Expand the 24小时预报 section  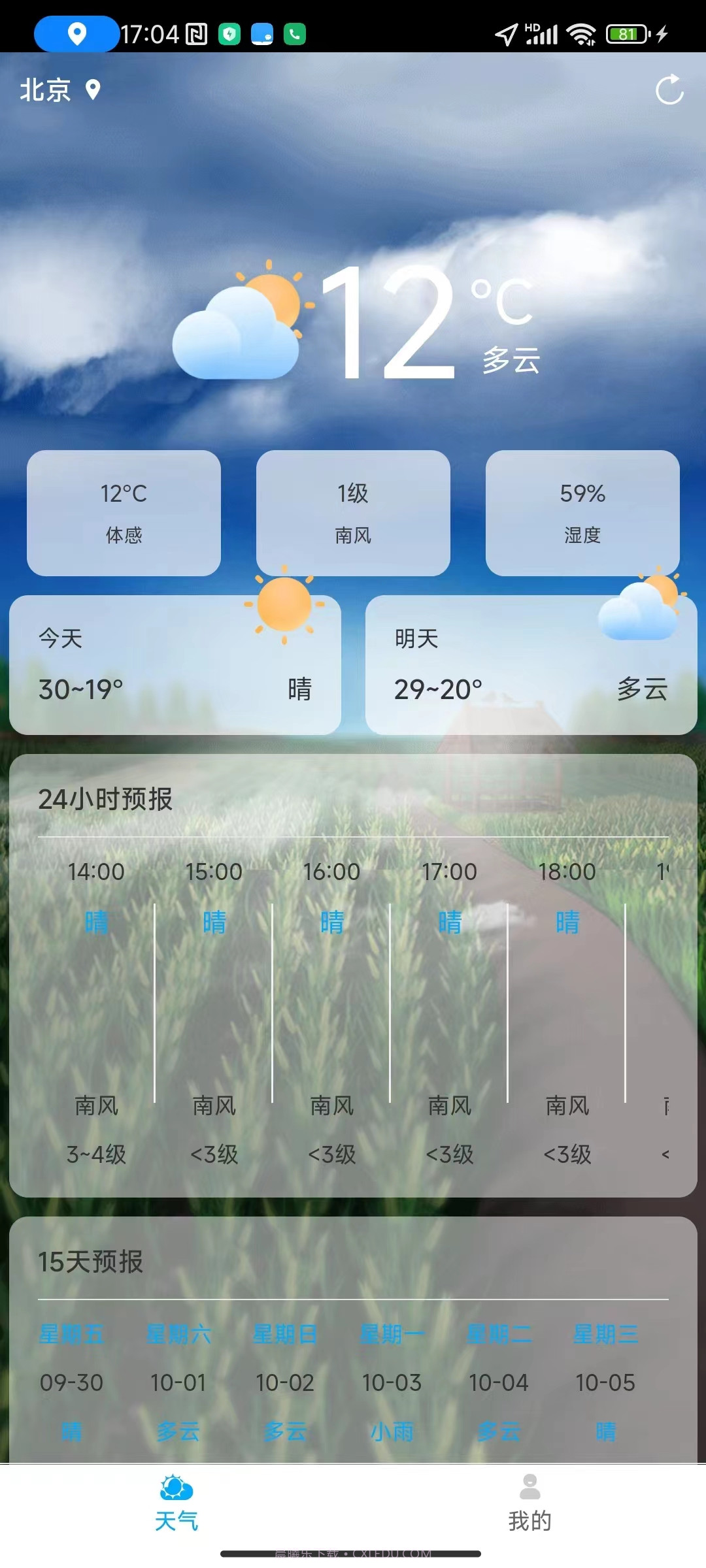point(106,798)
